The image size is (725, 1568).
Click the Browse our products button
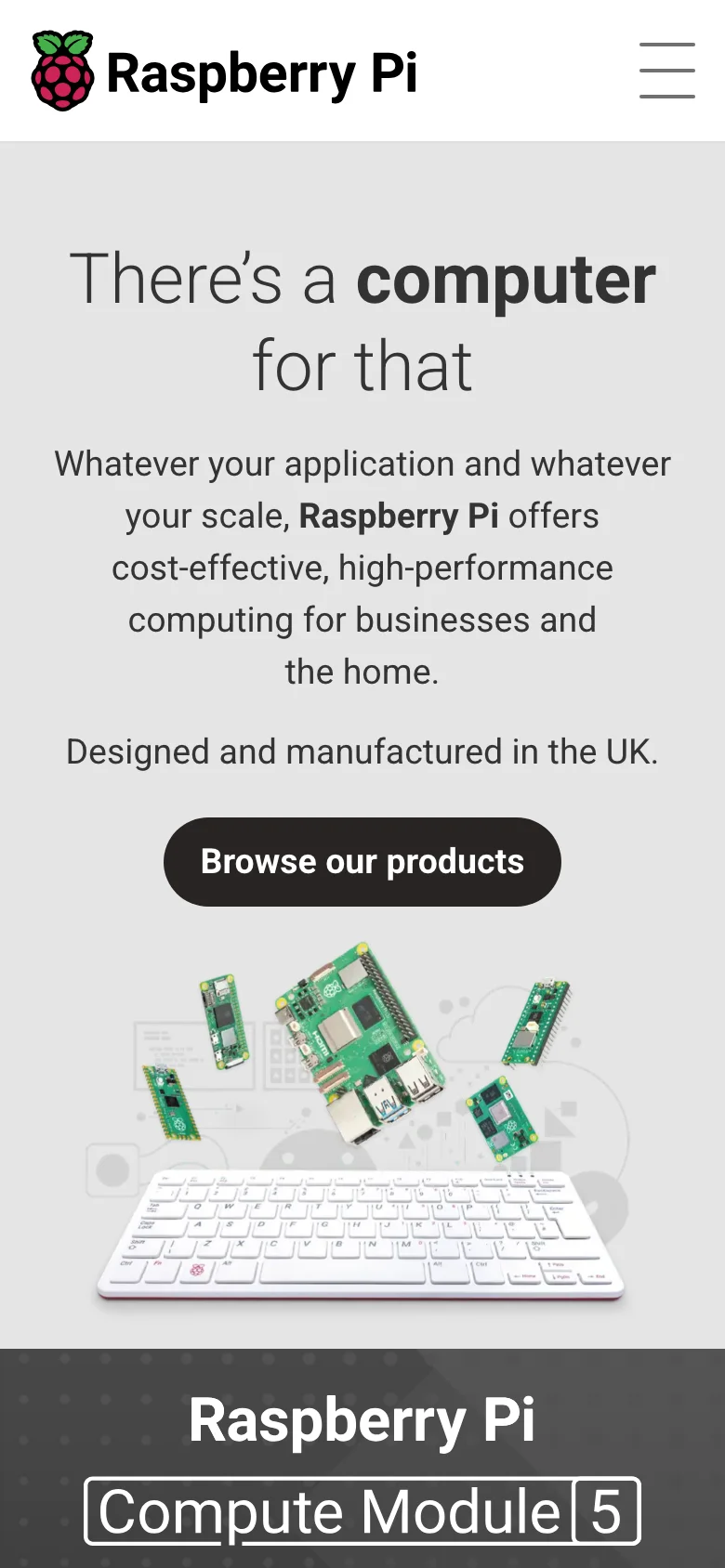(362, 861)
